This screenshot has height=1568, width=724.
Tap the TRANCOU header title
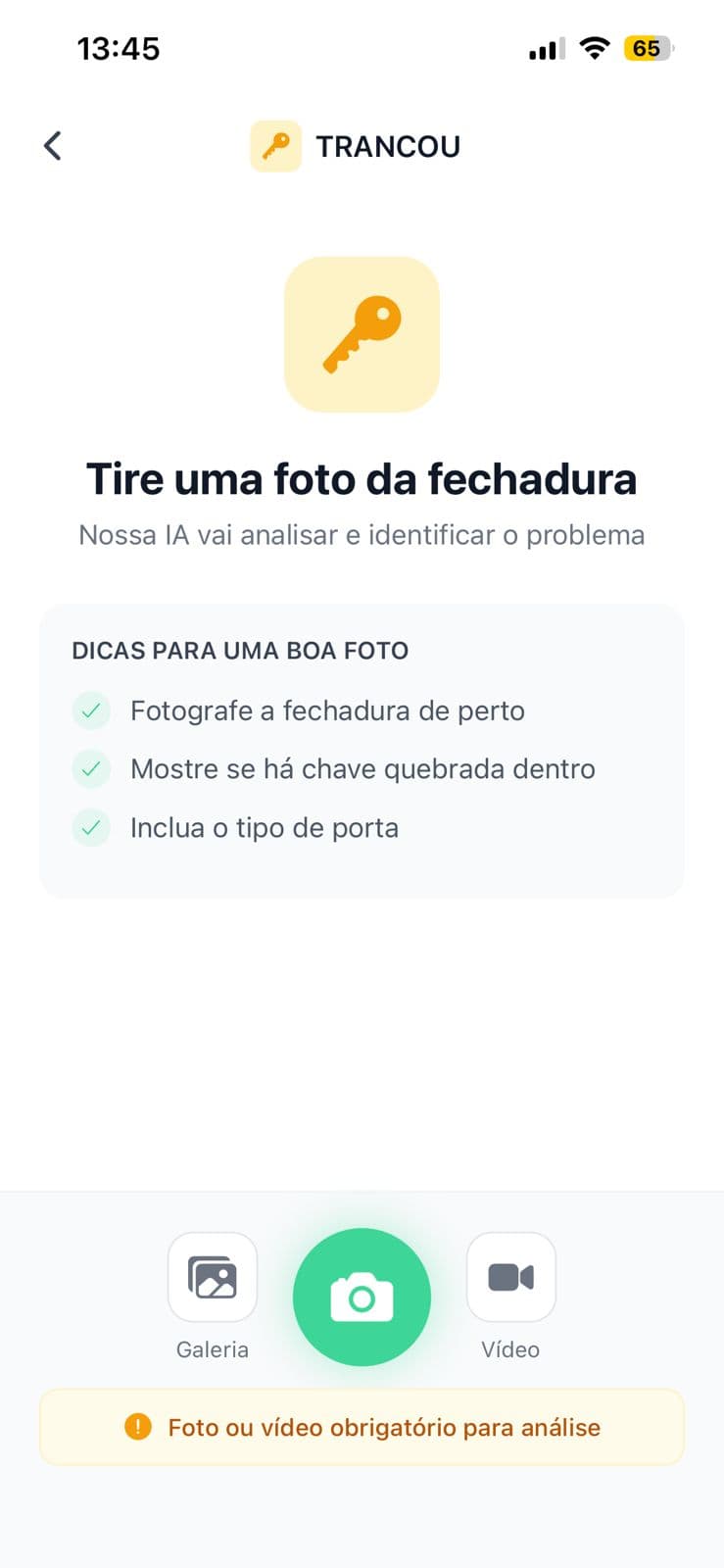[388, 145]
